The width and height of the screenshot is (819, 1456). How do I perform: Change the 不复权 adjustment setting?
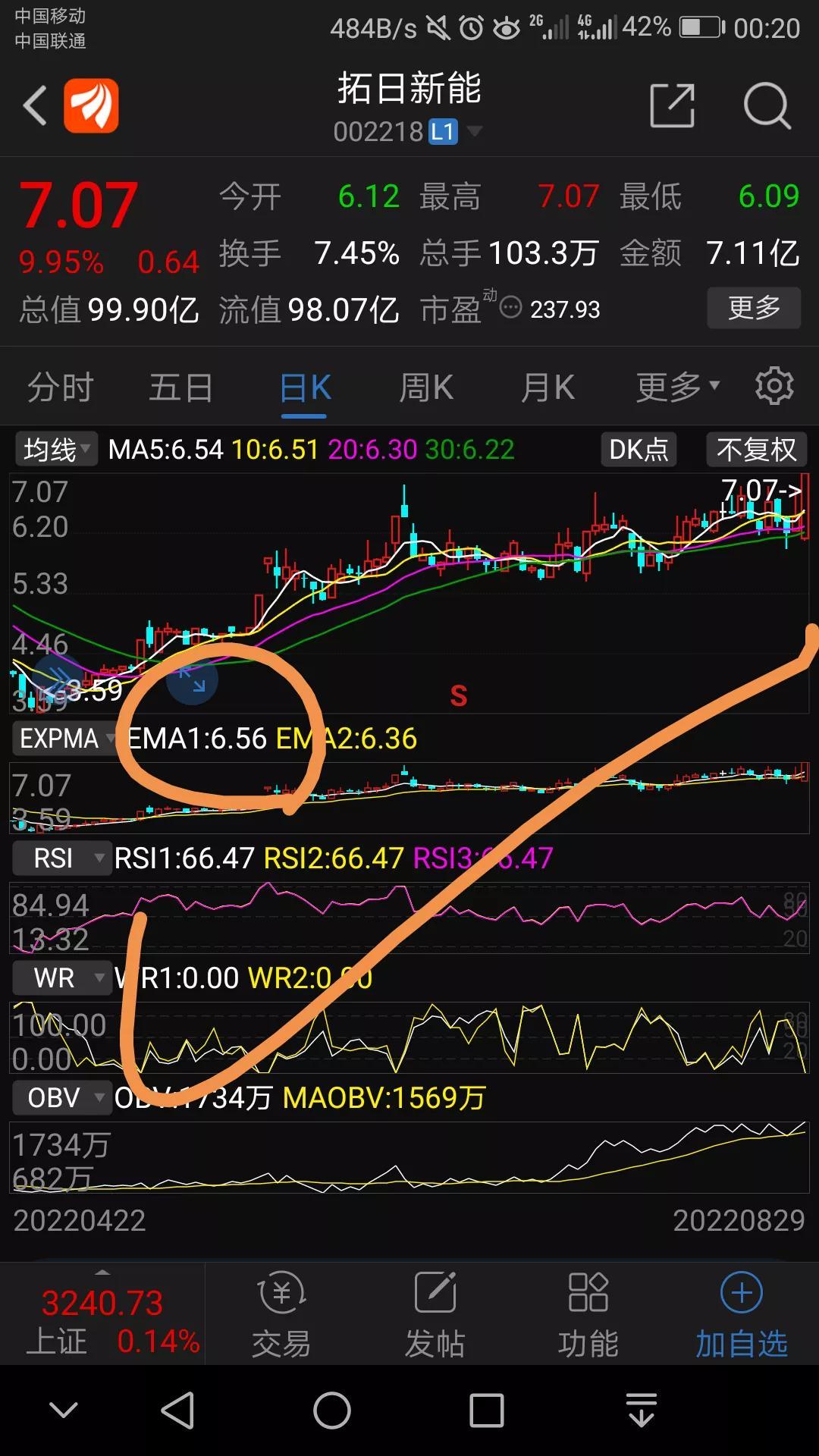(x=756, y=450)
